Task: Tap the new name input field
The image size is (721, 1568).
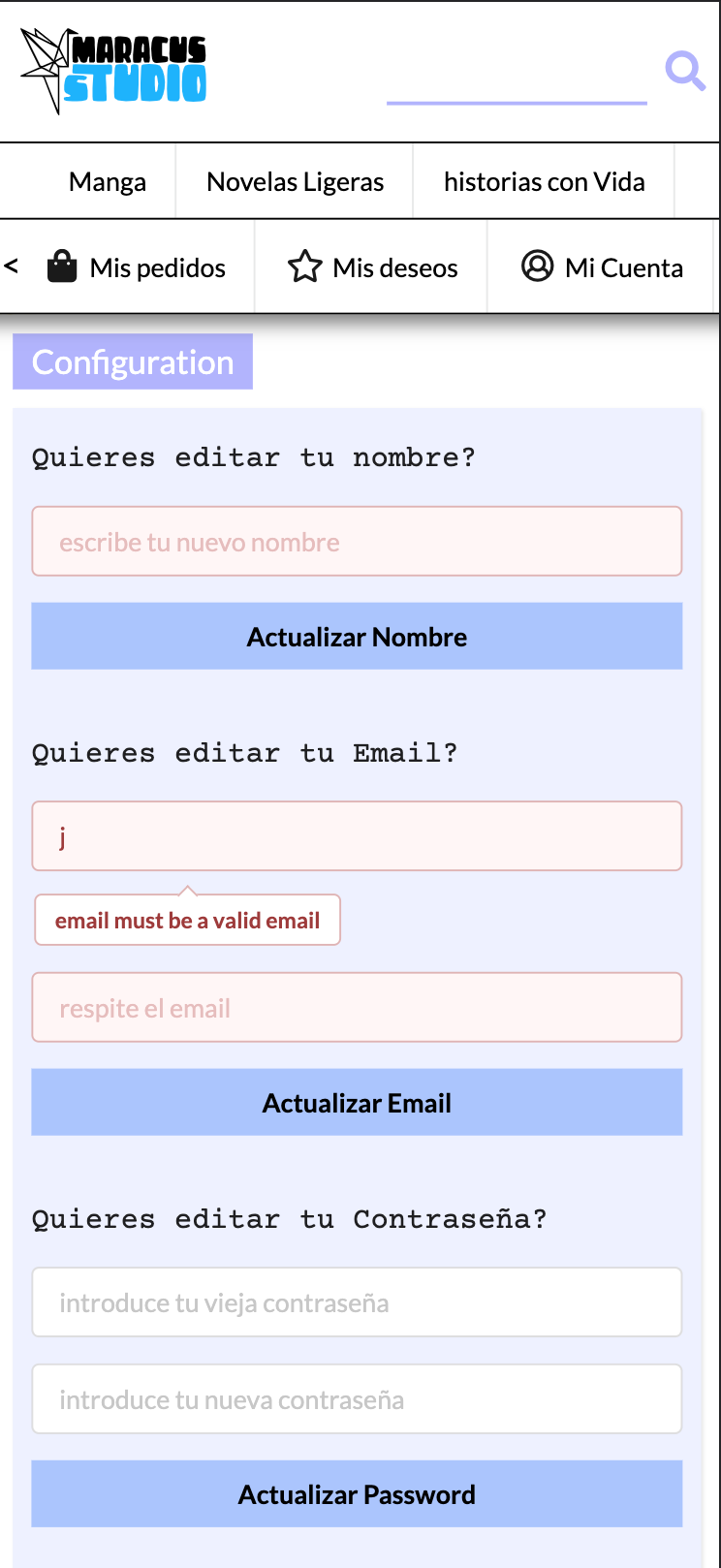Action: click(x=357, y=542)
